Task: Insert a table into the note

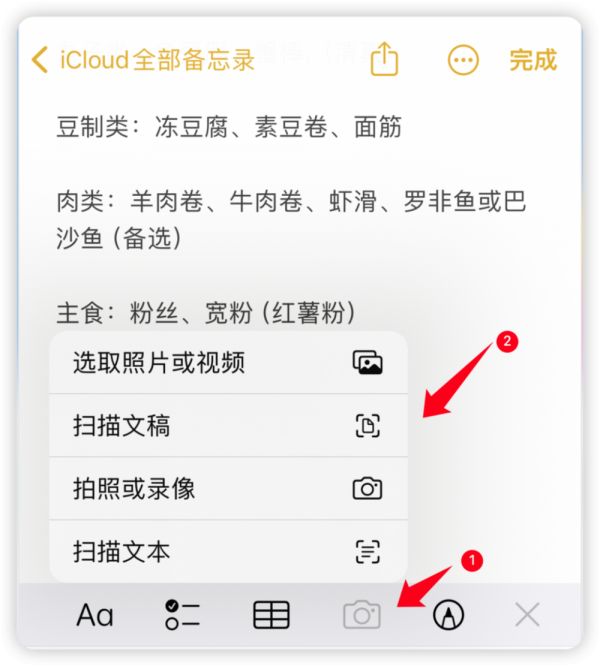Action: (271, 616)
